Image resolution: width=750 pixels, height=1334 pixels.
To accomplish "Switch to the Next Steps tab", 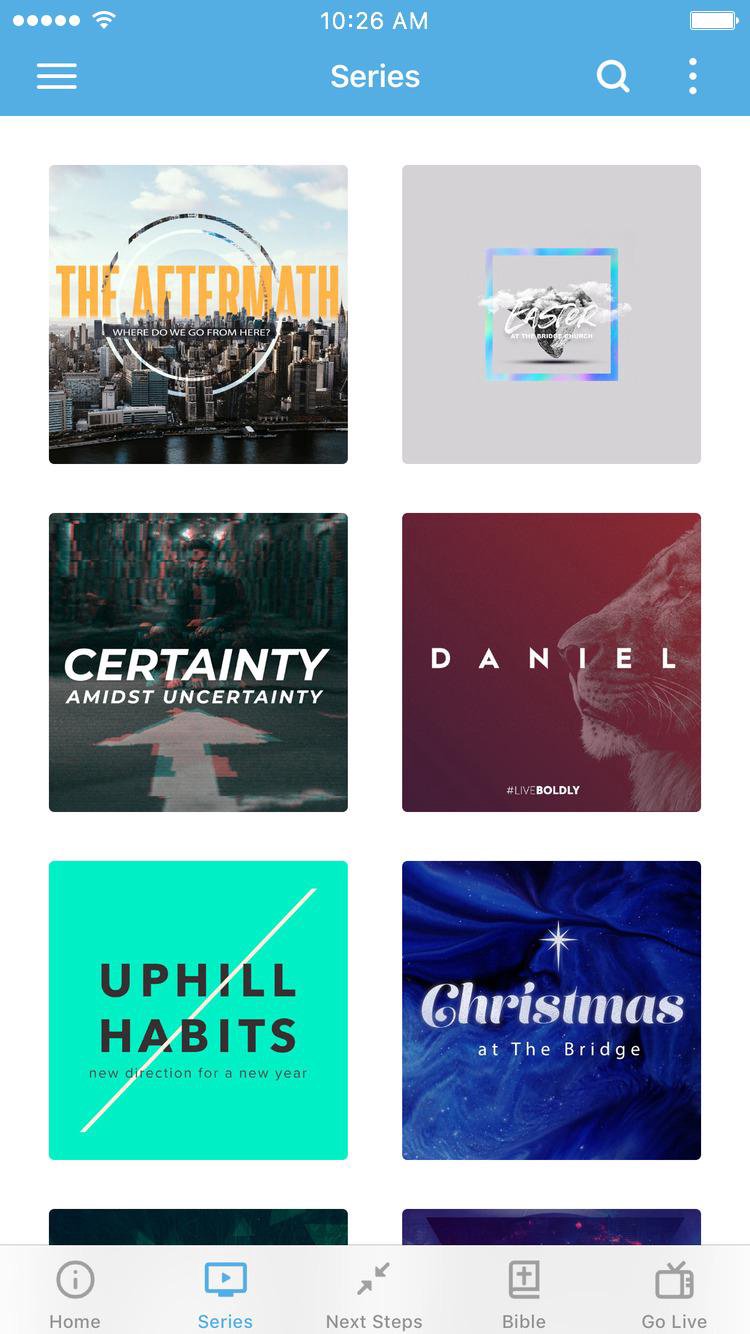I will coord(374,1293).
